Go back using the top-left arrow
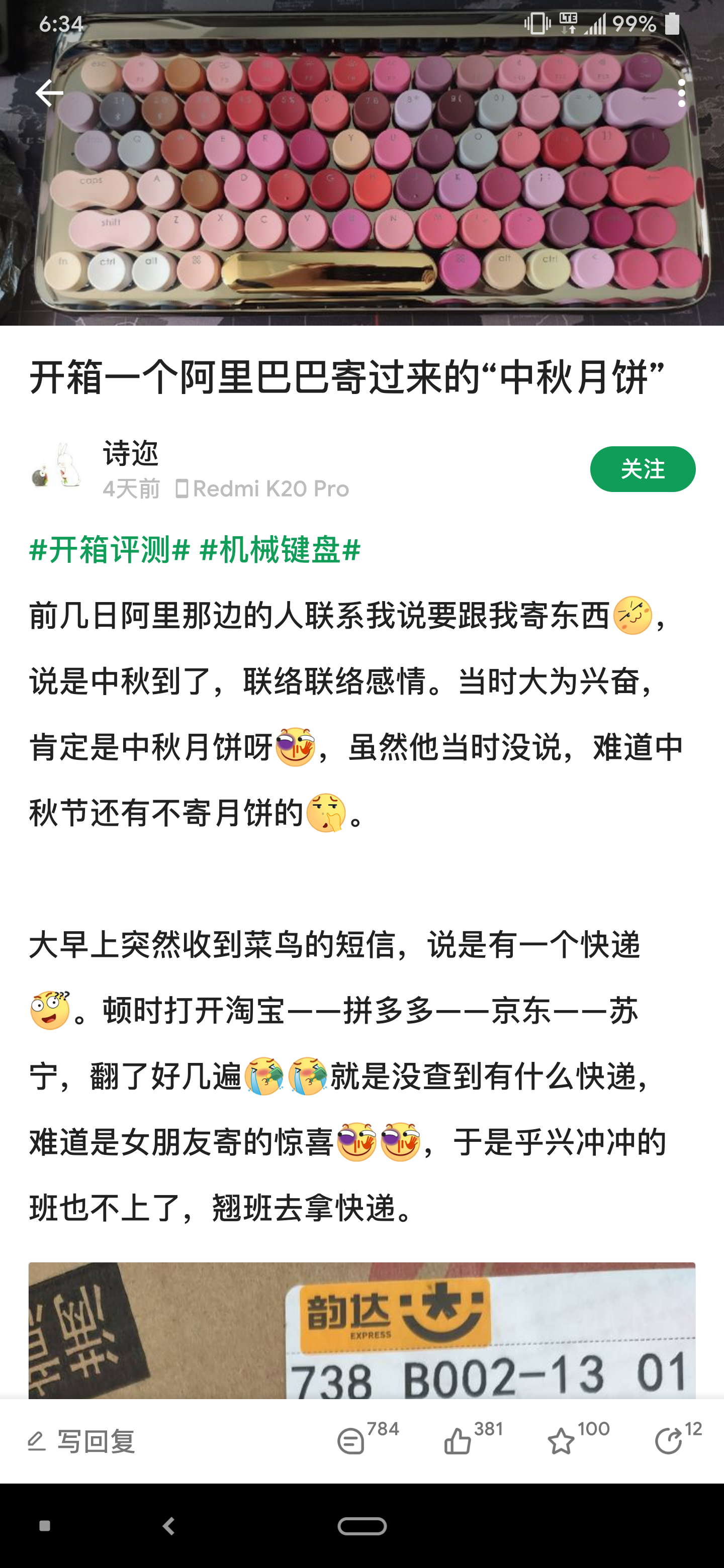Image resolution: width=724 pixels, height=1568 pixels. [49, 93]
